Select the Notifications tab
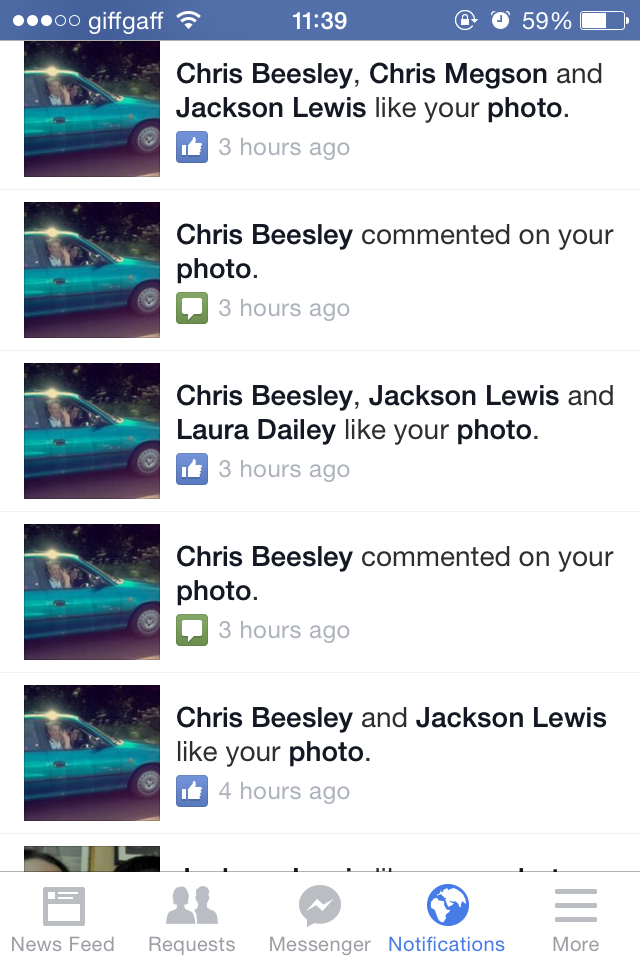Screen dimensions: 640x960 (447, 920)
